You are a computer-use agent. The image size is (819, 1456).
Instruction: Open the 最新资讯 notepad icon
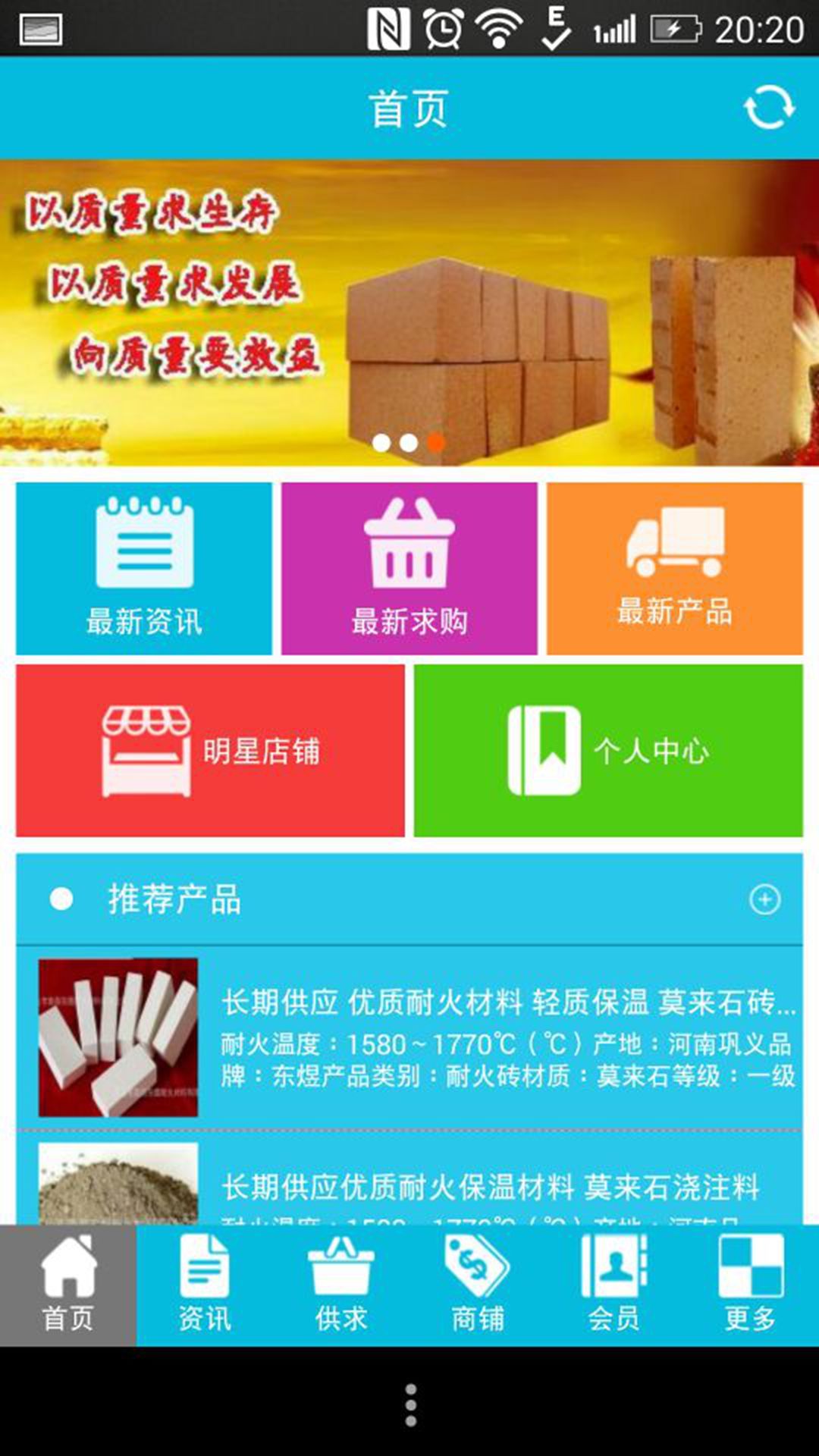[144, 546]
